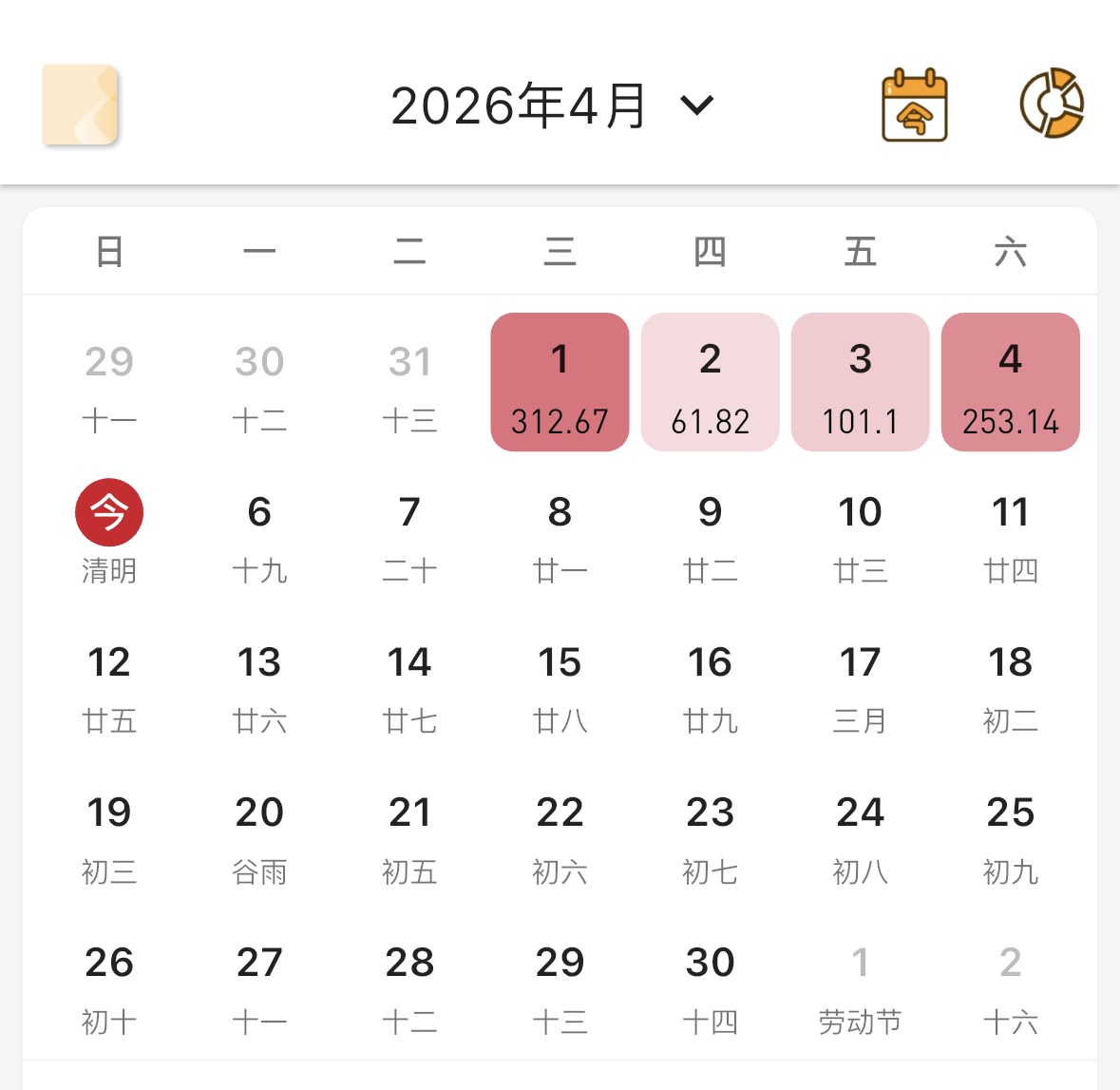Expand the 2026年4月 month picker
This screenshot has height=1090, width=1120.
551,105
